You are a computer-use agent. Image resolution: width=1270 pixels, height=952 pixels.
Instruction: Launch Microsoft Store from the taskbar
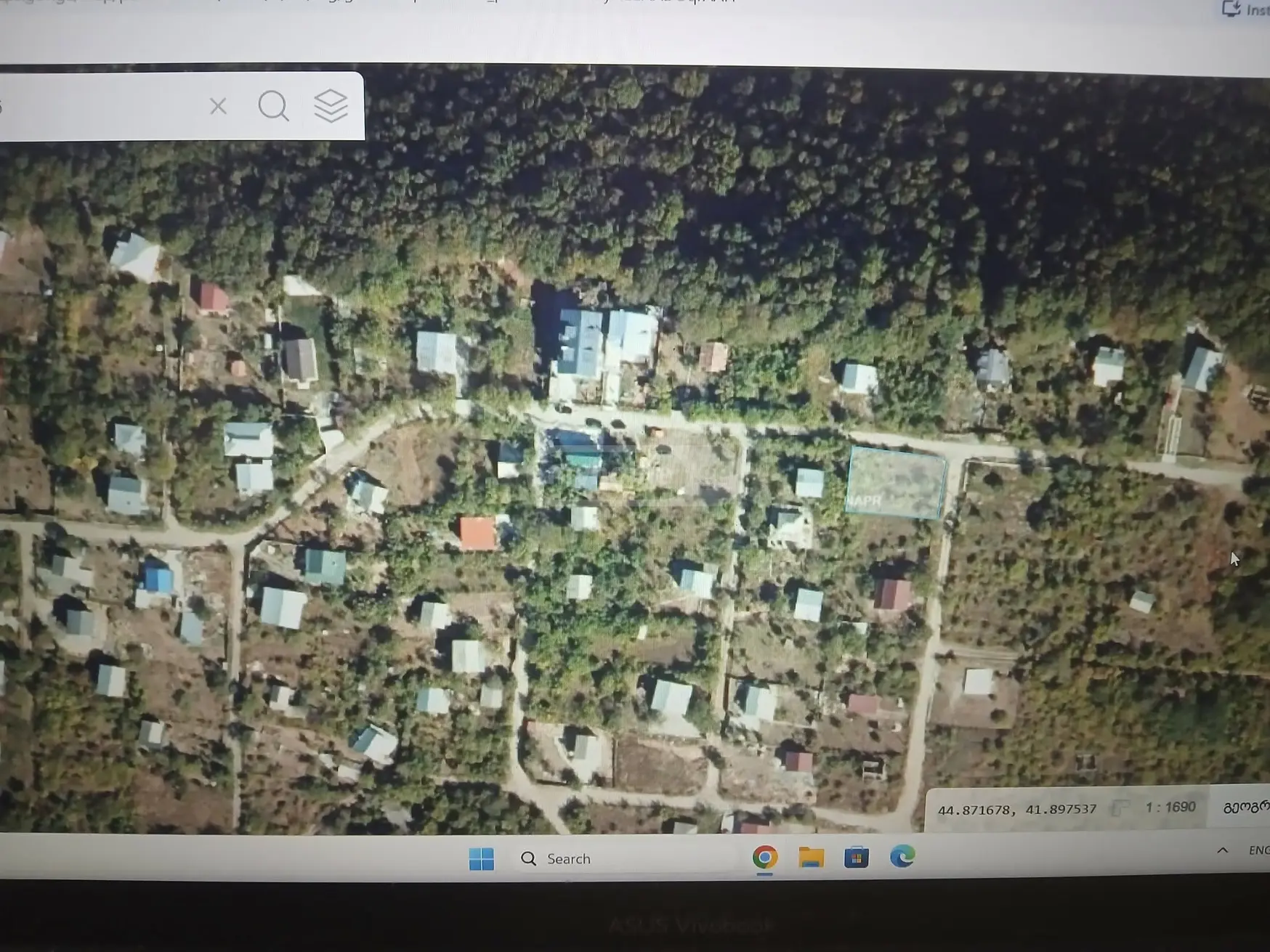coord(857,858)
